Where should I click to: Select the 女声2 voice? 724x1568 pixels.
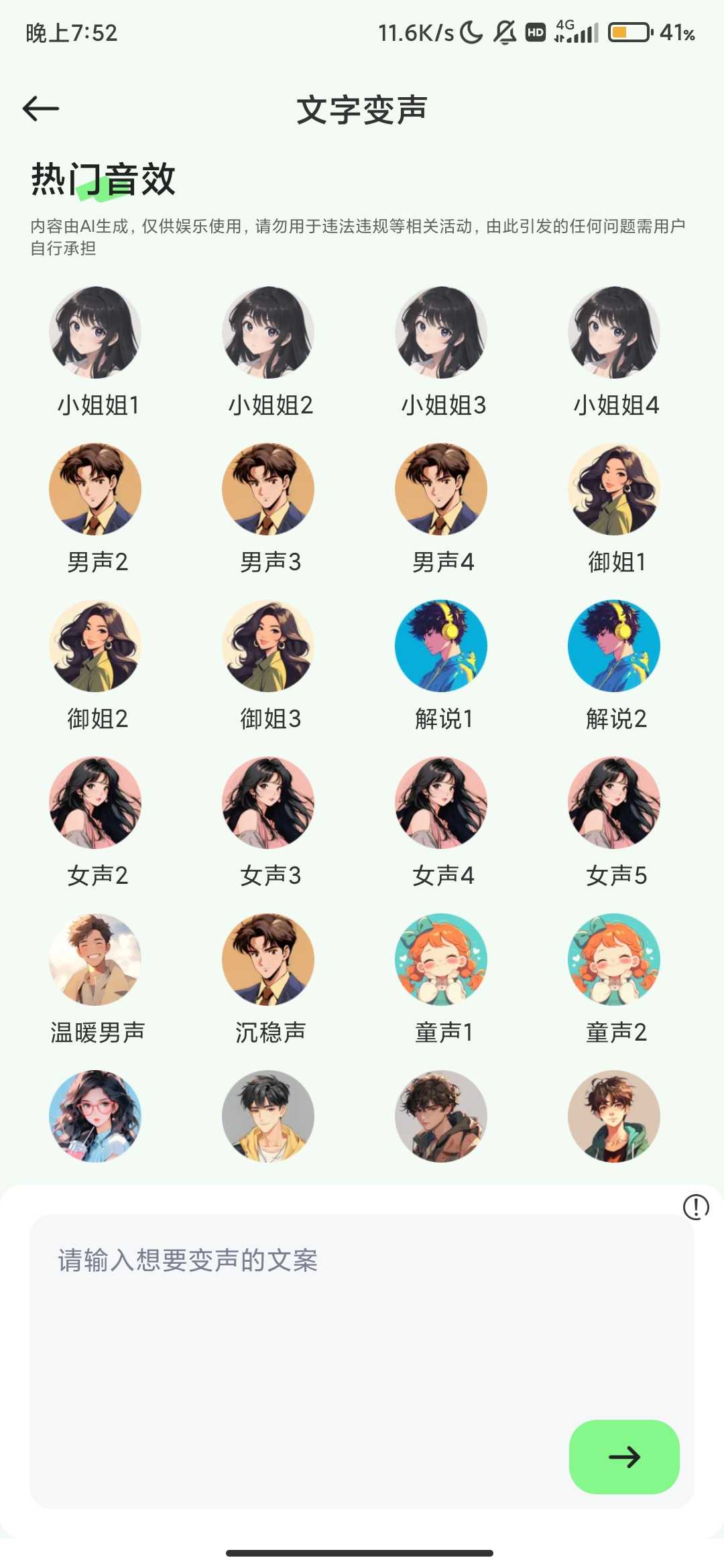(95, 803)
